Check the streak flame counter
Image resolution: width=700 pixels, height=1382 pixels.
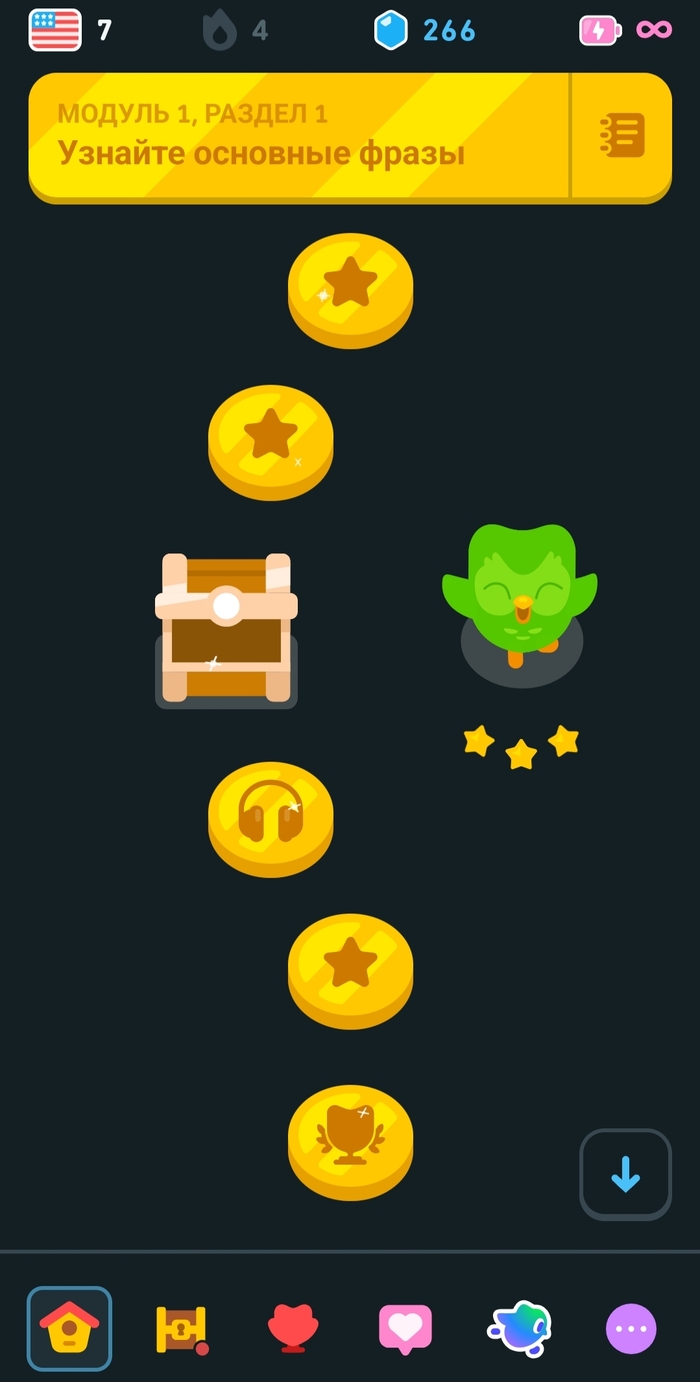click(x=235, y=30)
